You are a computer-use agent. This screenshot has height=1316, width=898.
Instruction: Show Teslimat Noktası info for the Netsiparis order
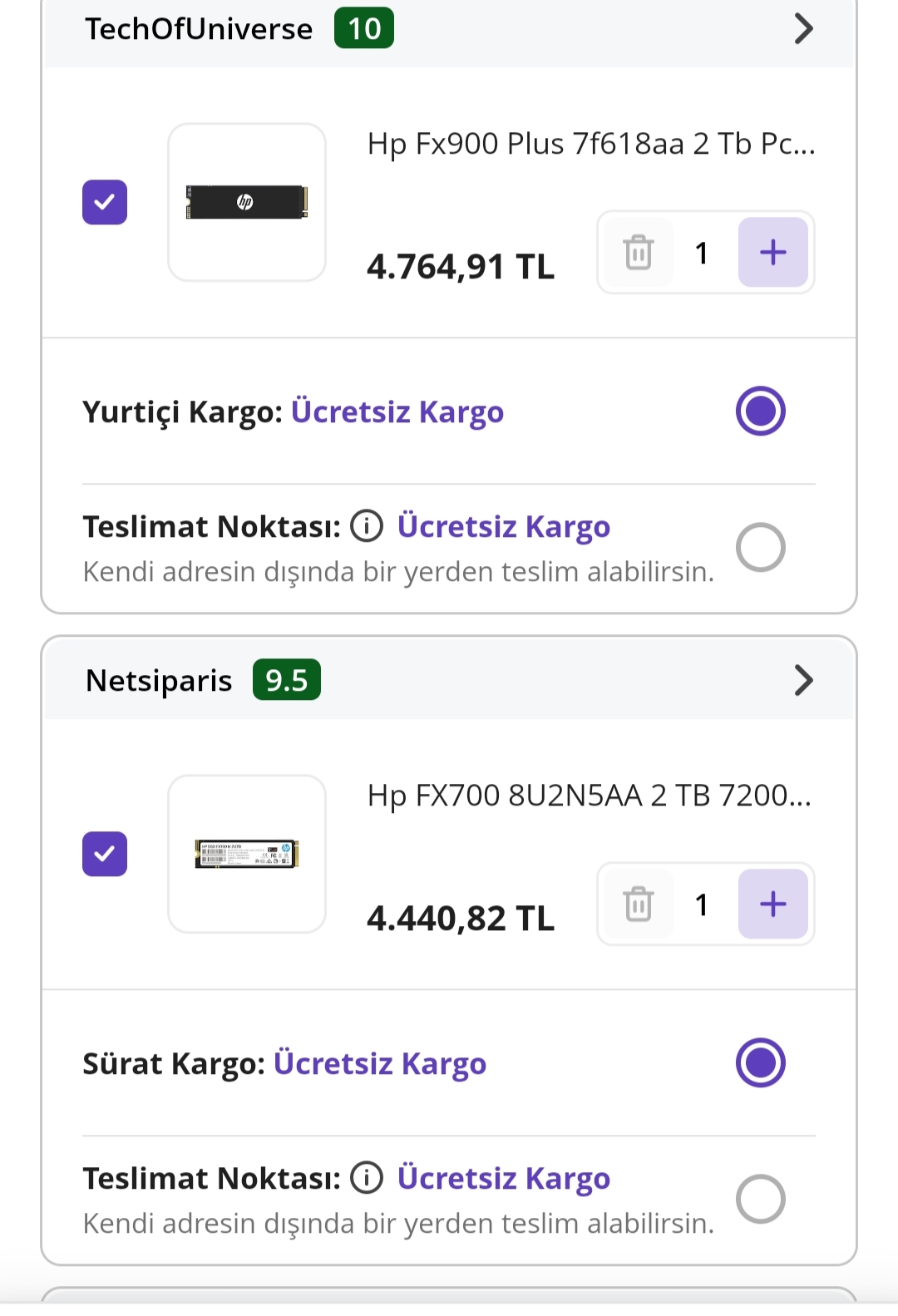pos(367,1177)
